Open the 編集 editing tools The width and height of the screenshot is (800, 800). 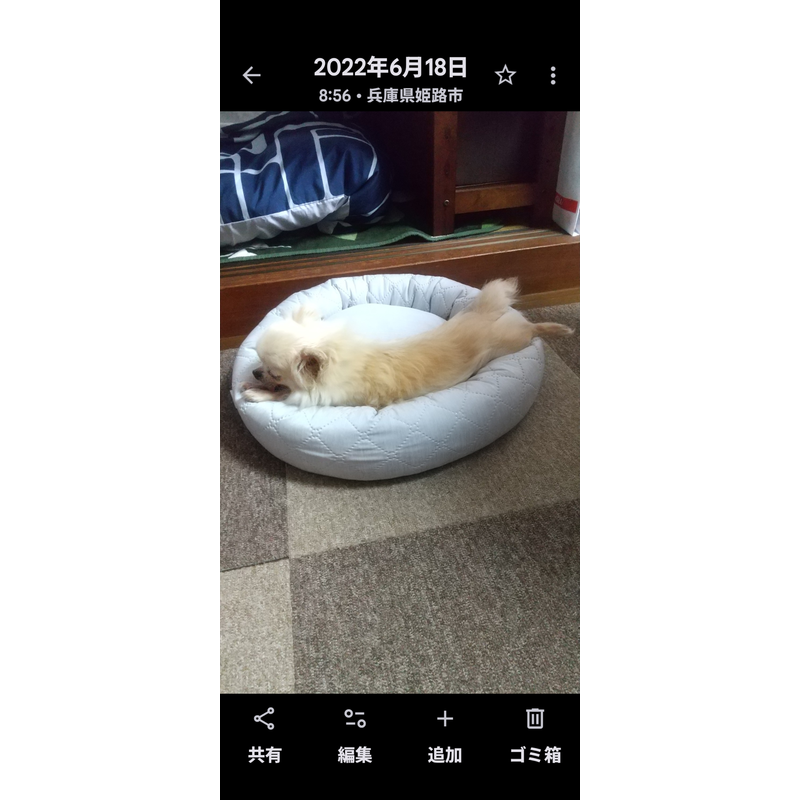(x=355, y=733)
